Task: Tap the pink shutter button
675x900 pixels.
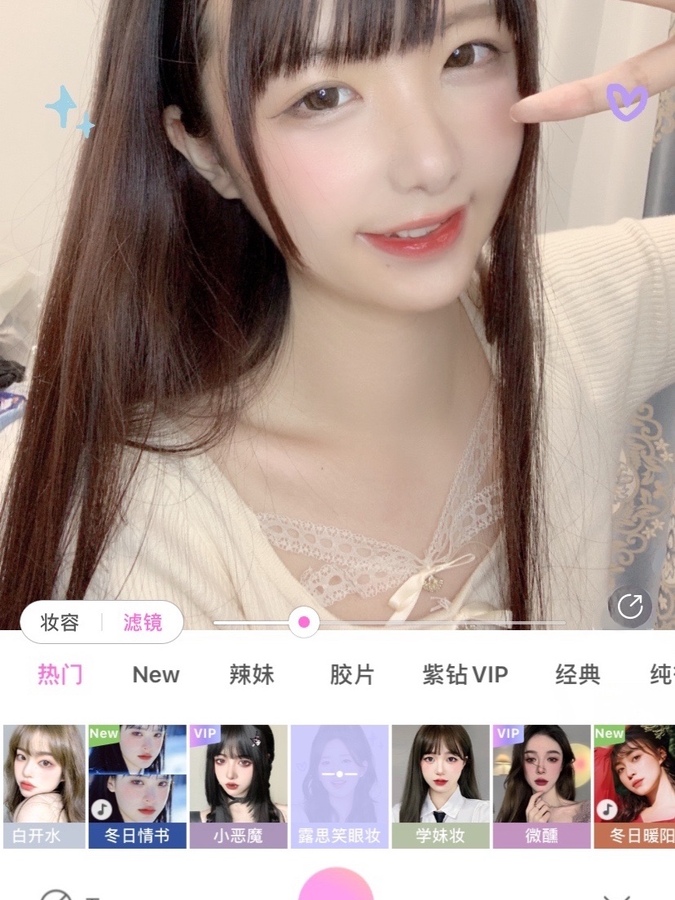Action: tap(336, 885)
